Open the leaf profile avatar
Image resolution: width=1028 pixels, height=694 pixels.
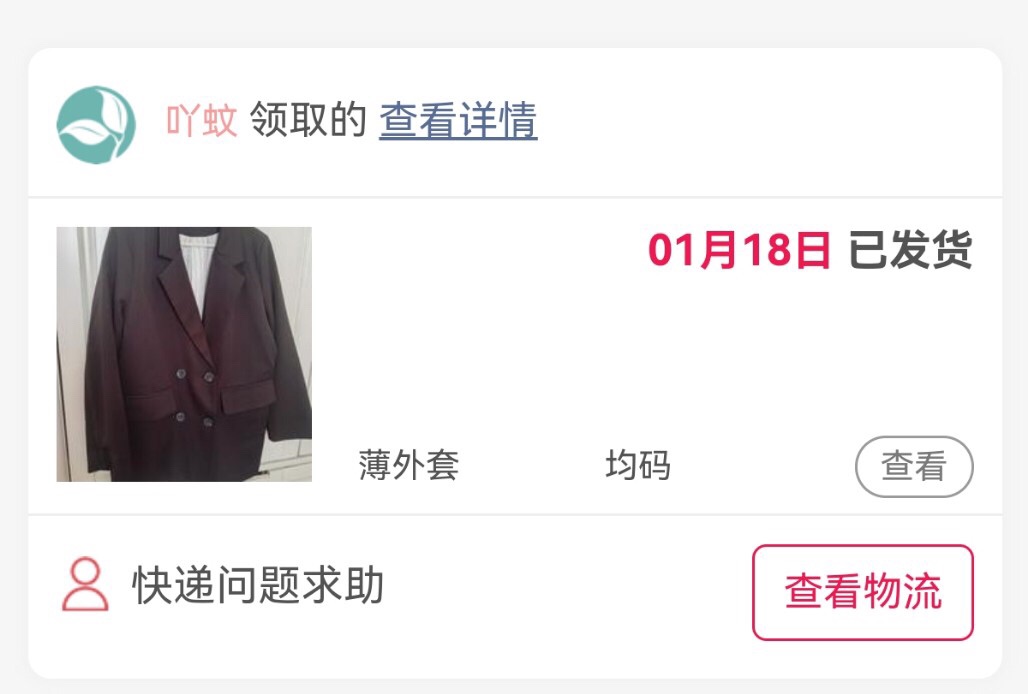pos(96,124)
